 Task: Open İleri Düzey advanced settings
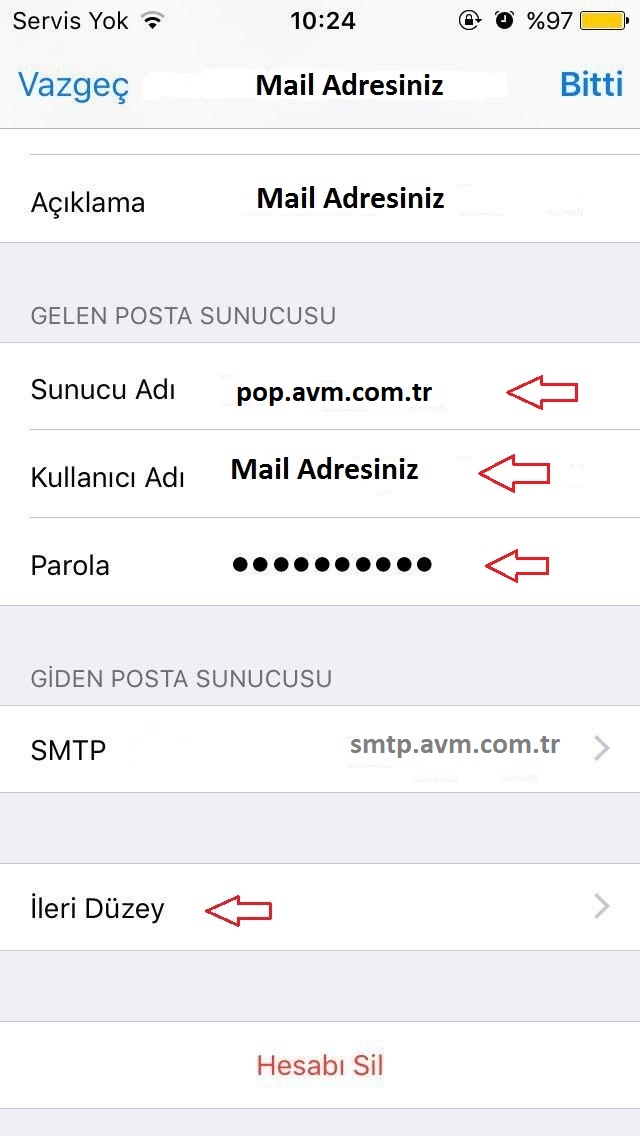click(x=320, y=908)
